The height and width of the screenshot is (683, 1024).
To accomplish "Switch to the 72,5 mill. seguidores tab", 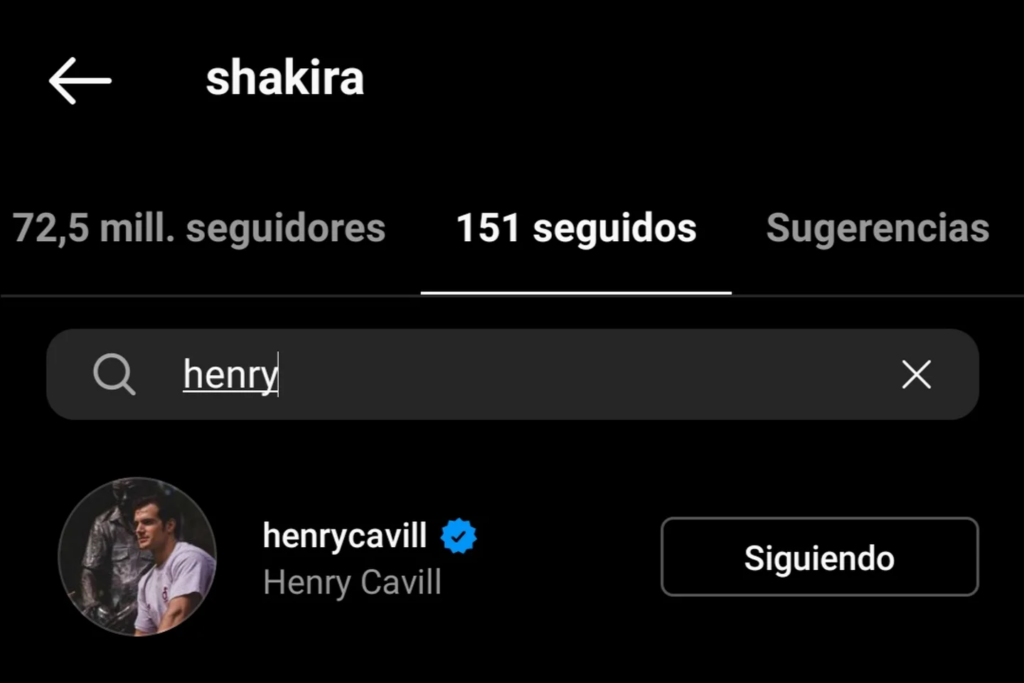I will pos(199,229).
